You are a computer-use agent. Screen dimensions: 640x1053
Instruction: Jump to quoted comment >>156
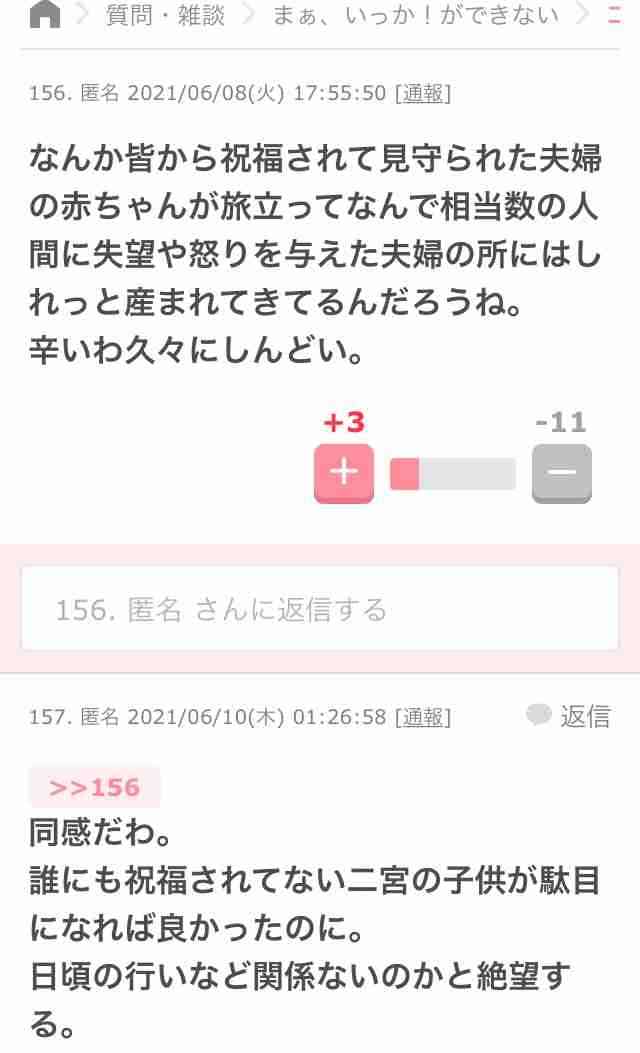(x=95, y=787)
